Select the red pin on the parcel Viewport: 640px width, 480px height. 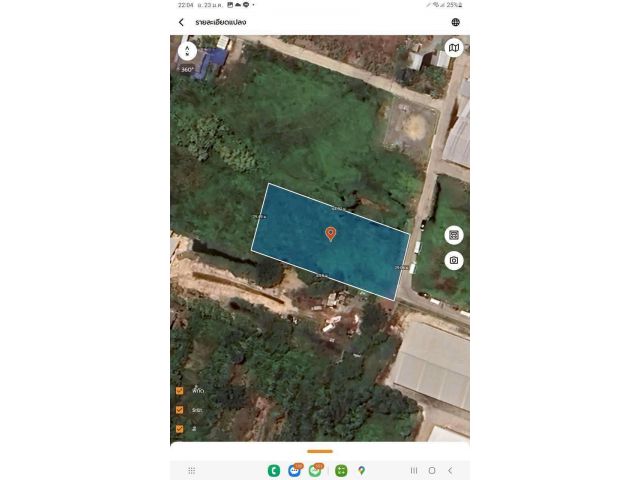[x=331, y=233]
